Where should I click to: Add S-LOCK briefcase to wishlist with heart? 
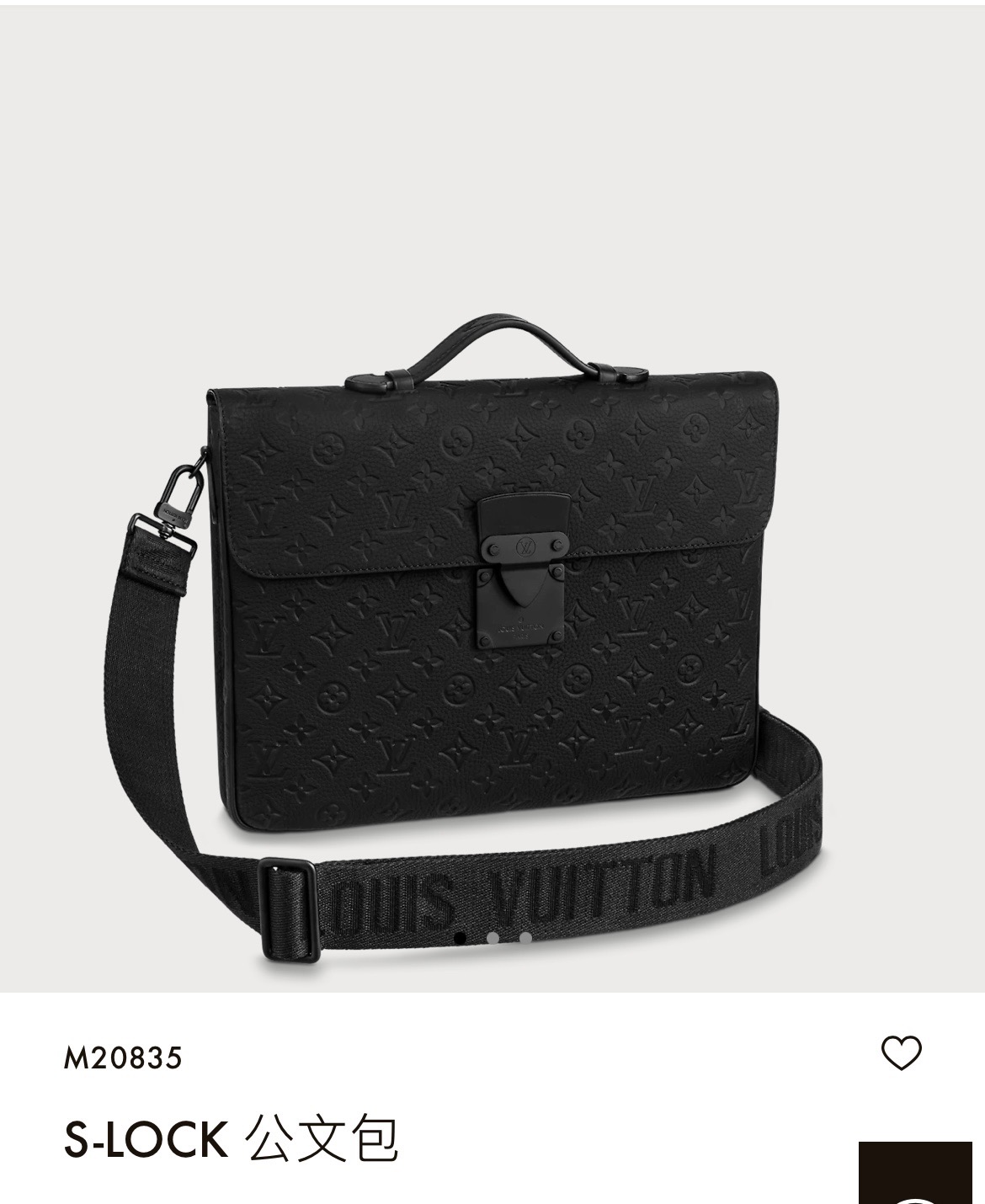click(x=901, y=1052)
